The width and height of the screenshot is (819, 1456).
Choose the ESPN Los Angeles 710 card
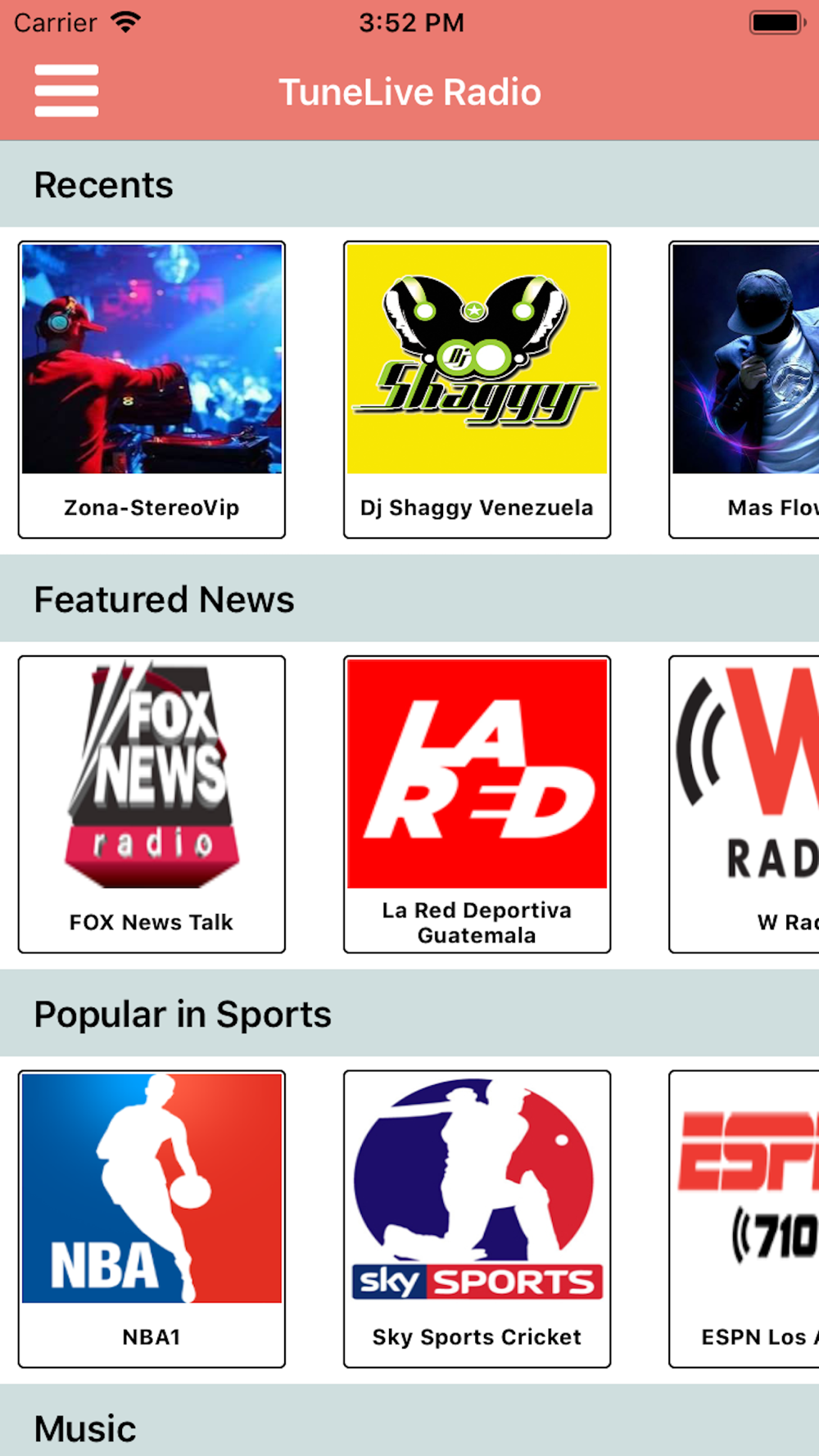744,1218
